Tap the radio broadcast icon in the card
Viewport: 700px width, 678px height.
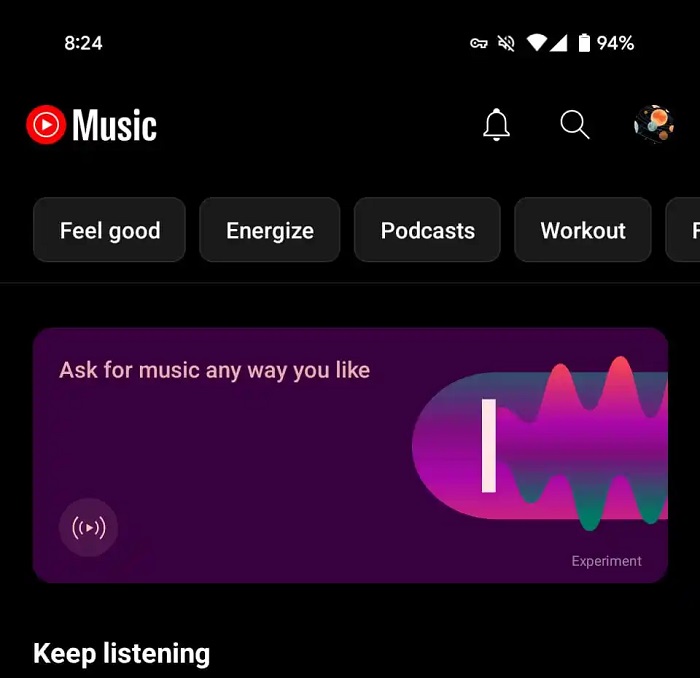click(88, 527)
